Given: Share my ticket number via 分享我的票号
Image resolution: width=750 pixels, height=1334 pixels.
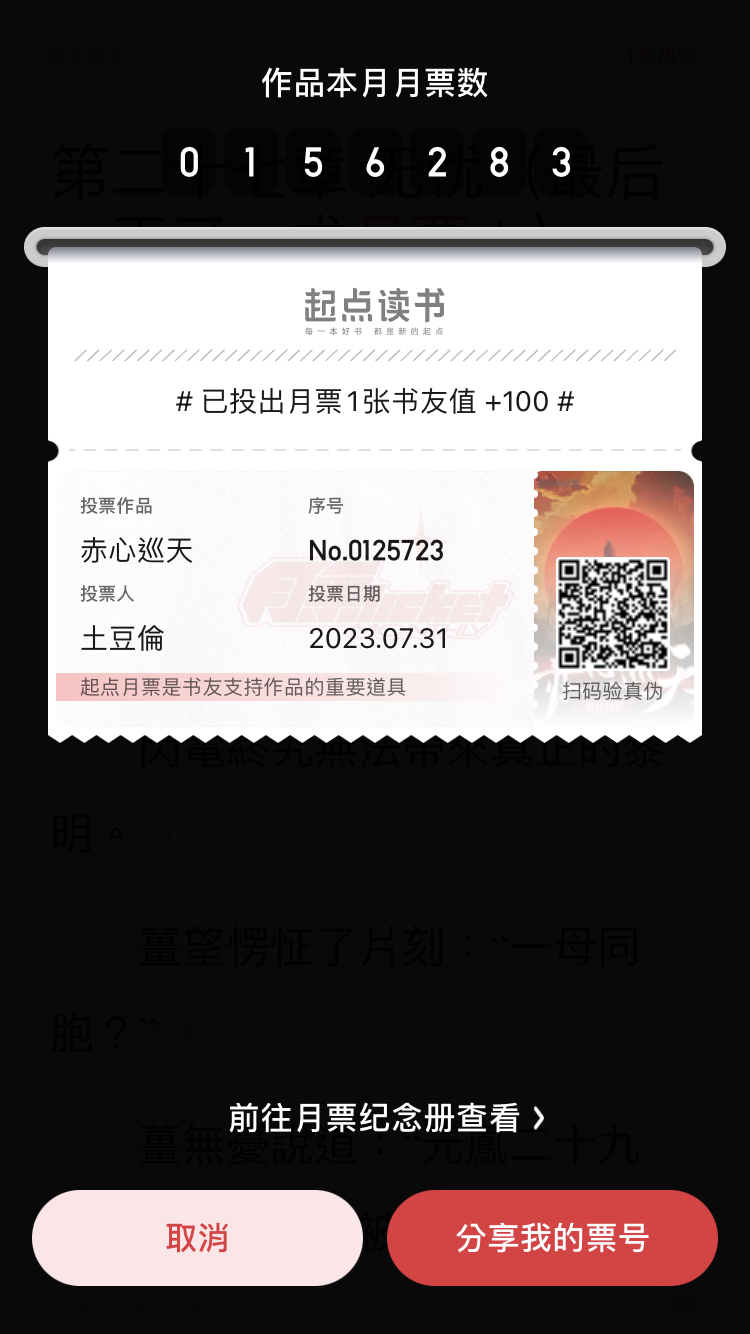Looking at the screenshot, I should 552,1238.
